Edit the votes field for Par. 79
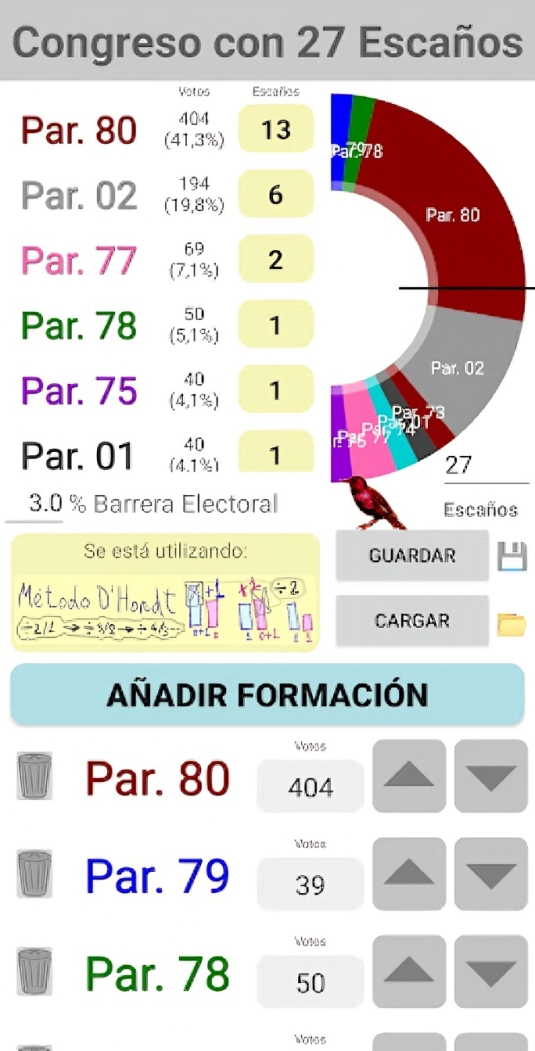The width and height of the screenshot is (535, 1051). click(310, 884)
